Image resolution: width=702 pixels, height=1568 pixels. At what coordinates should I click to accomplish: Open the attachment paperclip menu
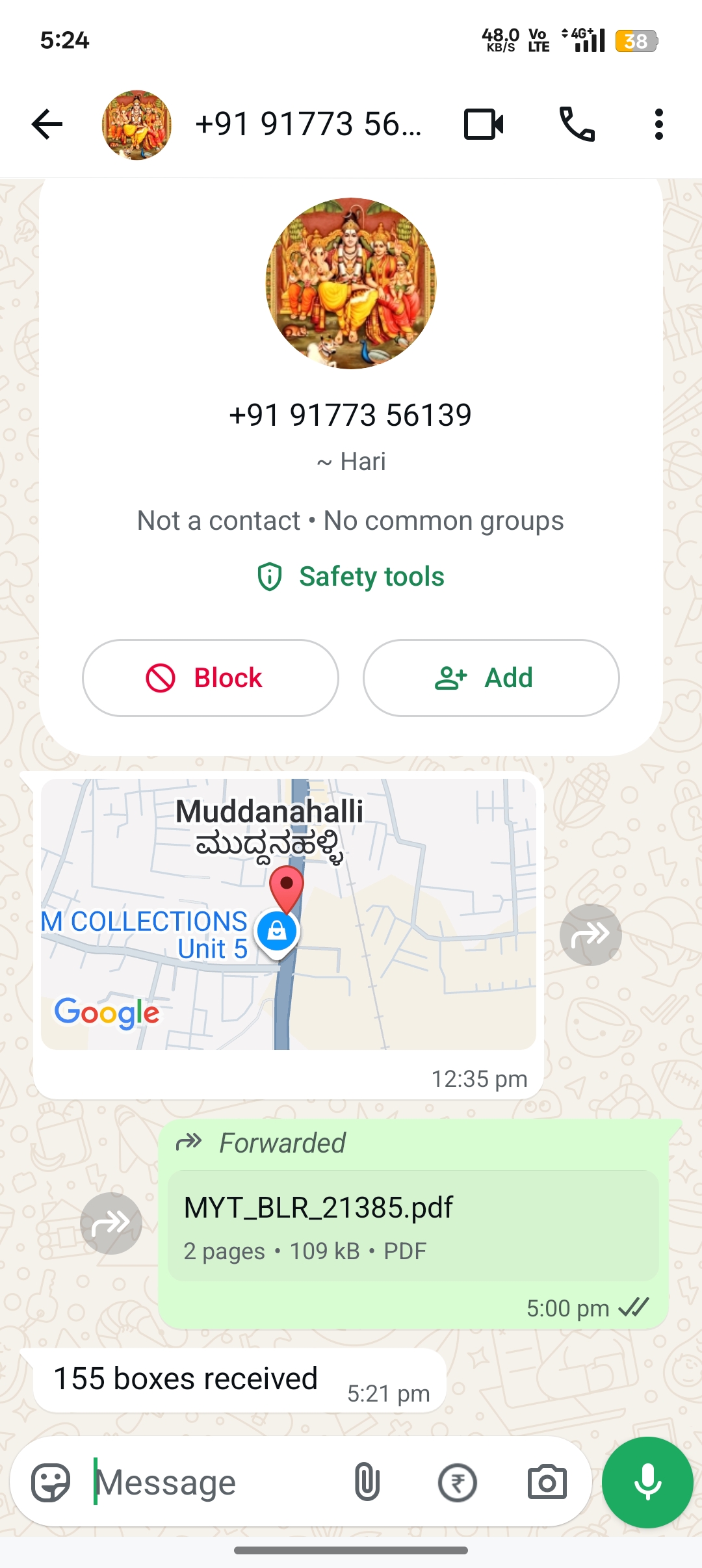(x=367, y=1483)
